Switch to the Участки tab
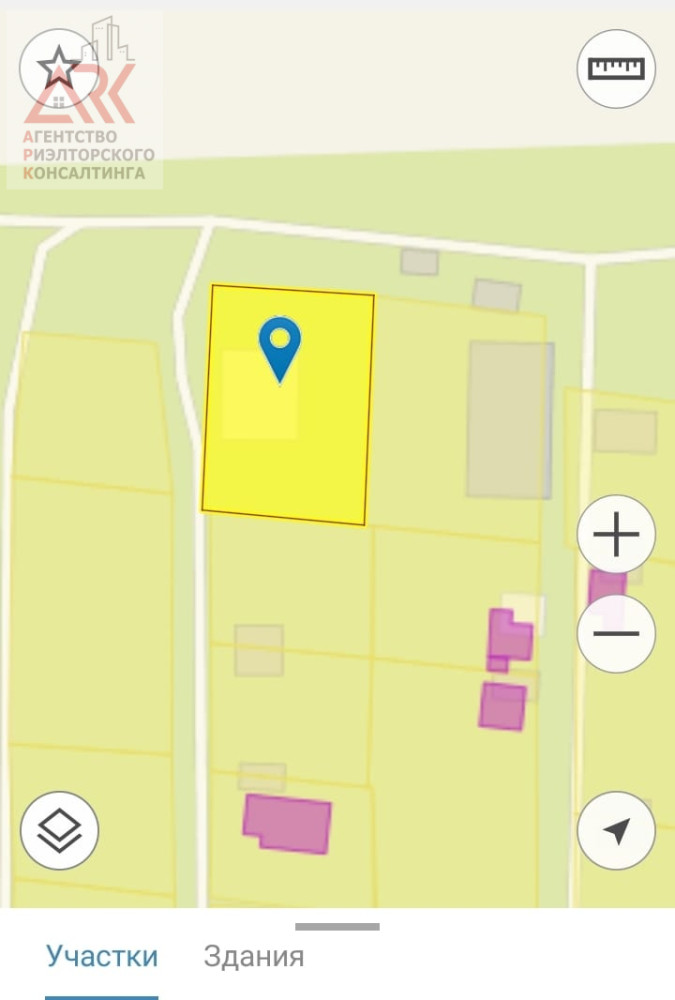Viewport: 675px width, 1000px height. coord(102,957)
